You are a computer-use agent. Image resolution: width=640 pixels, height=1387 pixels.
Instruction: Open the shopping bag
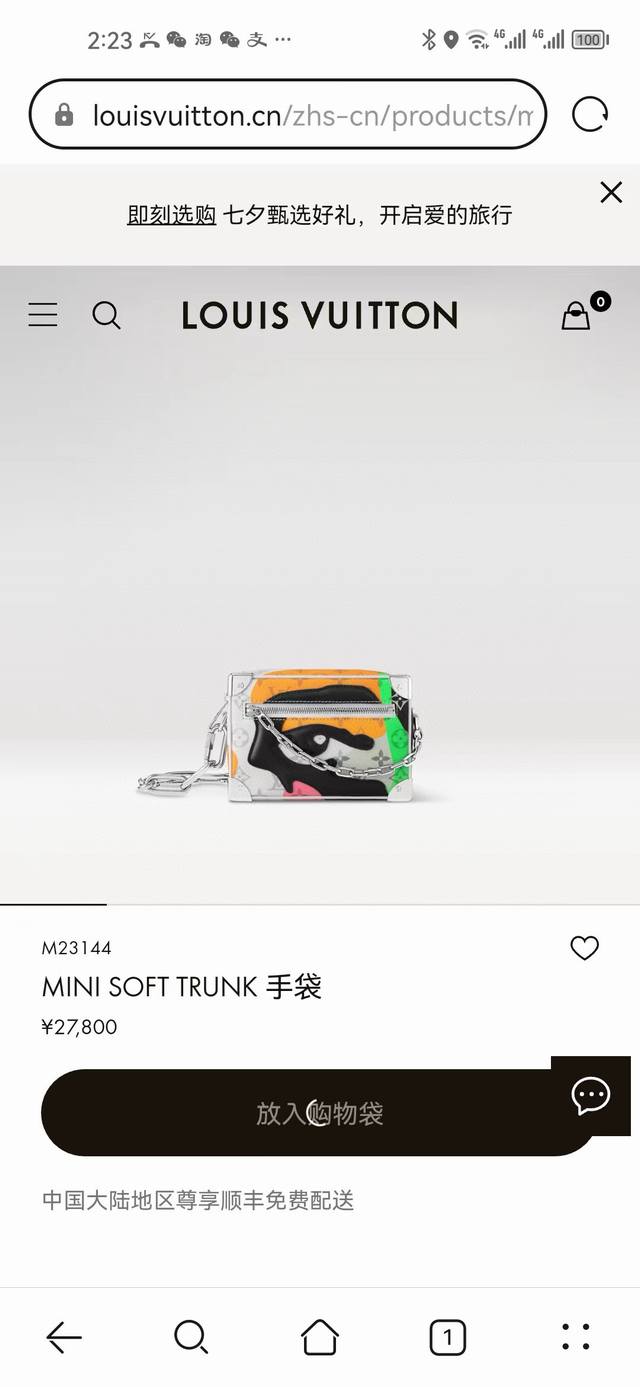pos(577,316)
